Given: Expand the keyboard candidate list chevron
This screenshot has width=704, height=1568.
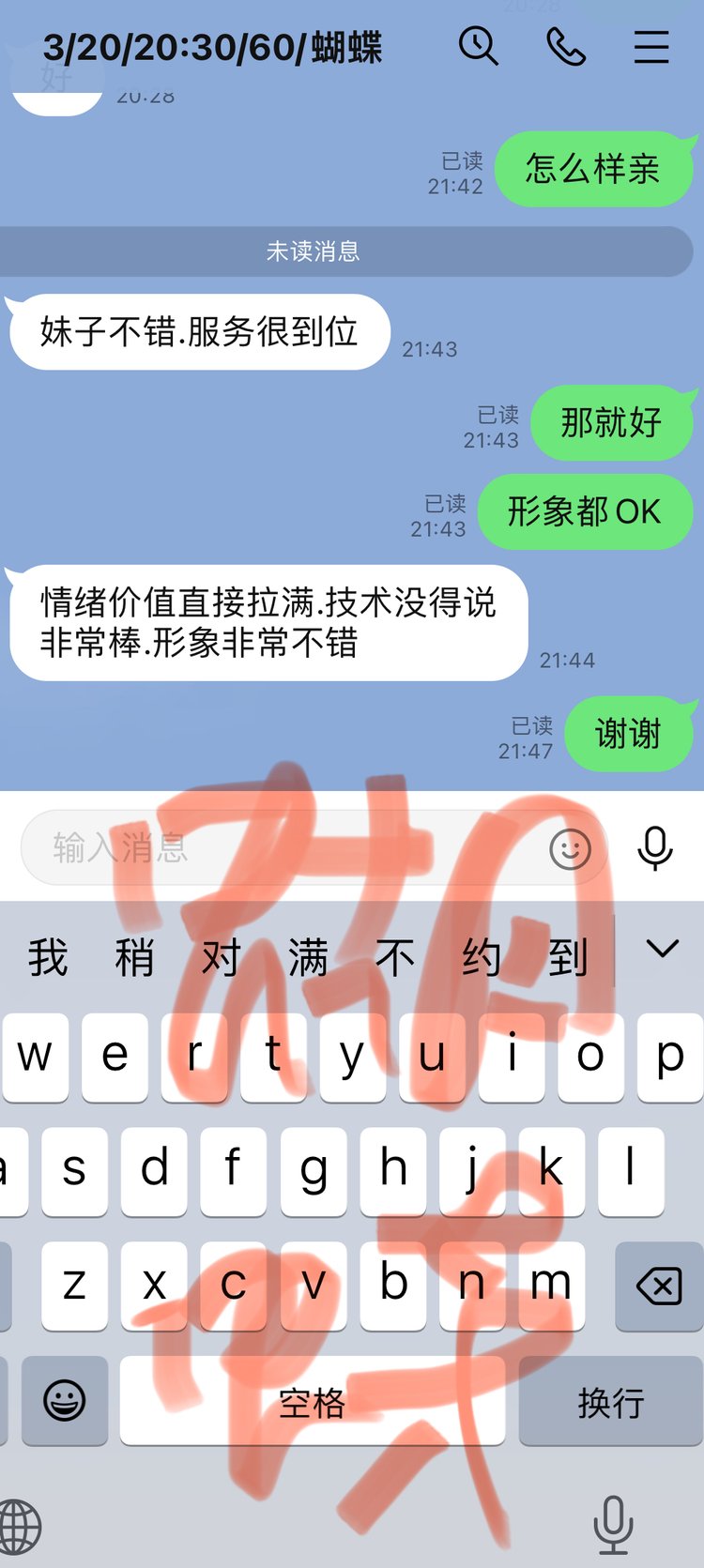Looking at the screenshot, I should pyautogui.click(x=662, y=950).
